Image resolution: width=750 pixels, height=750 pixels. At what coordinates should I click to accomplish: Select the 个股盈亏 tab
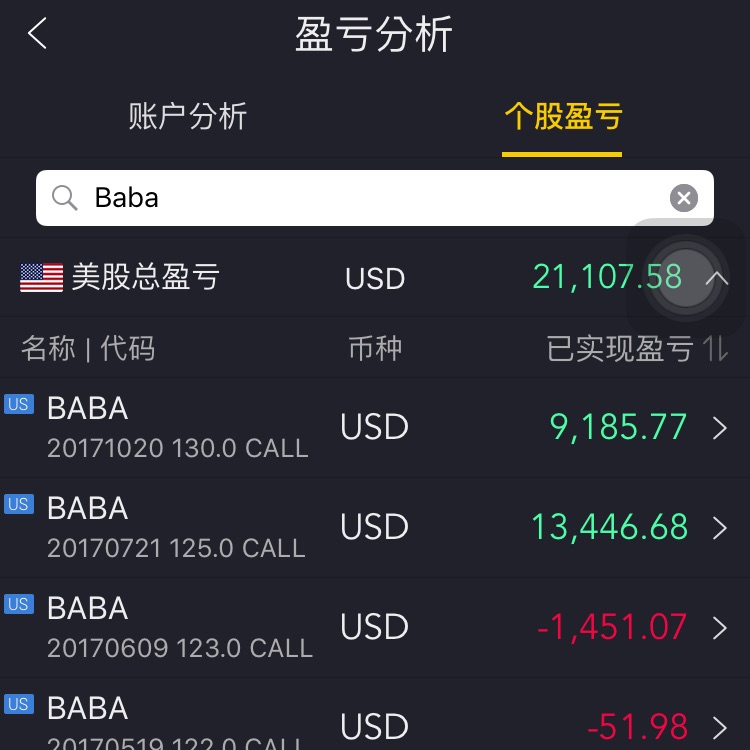(x=562, y=117)
